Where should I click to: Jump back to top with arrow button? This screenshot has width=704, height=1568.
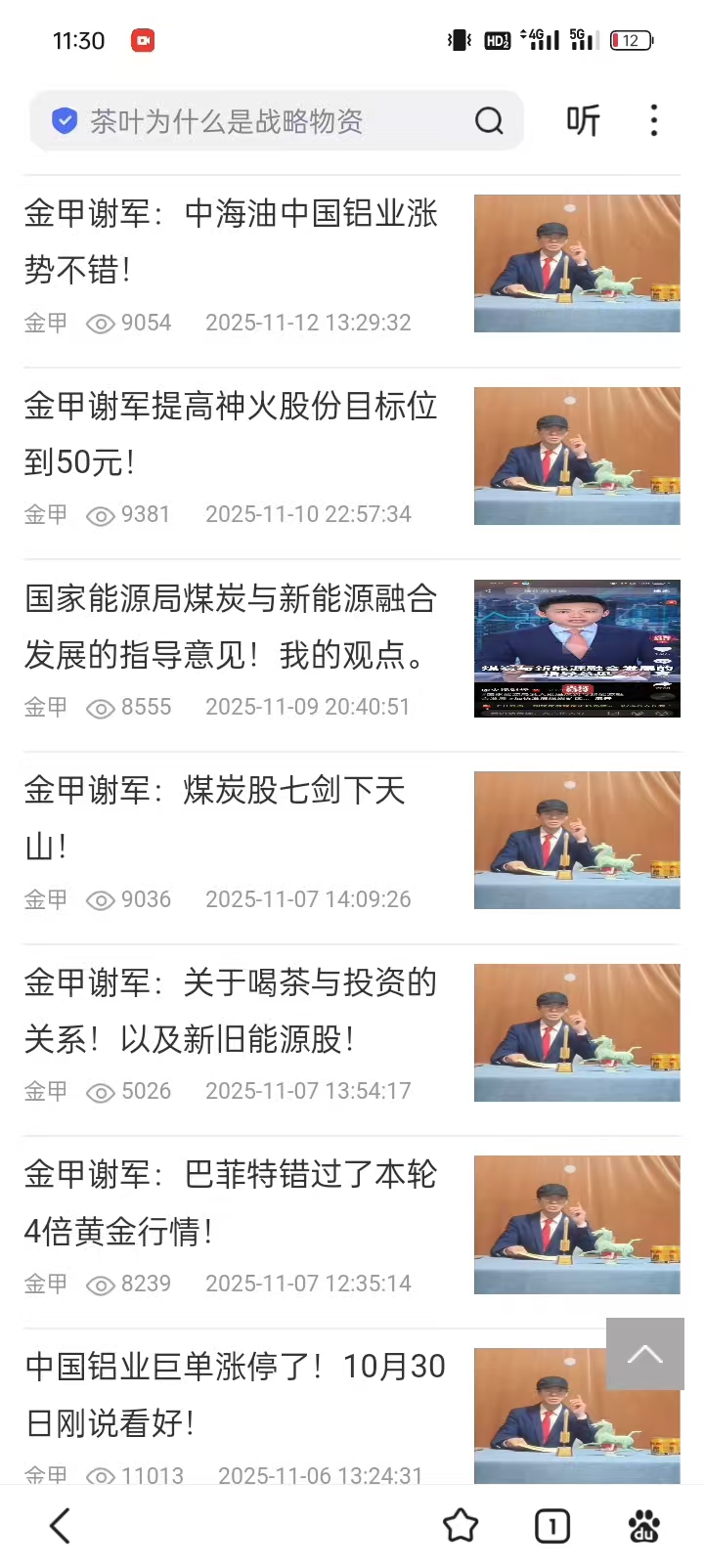(x=644, y=1354)
